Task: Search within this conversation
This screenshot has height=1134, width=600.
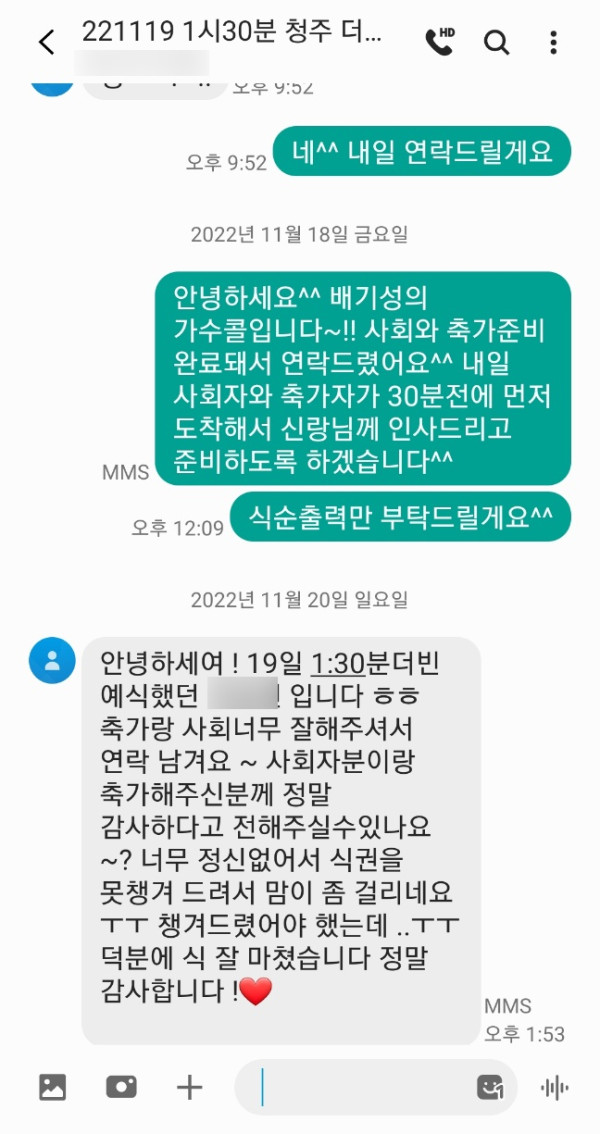Action: point(496,42)
